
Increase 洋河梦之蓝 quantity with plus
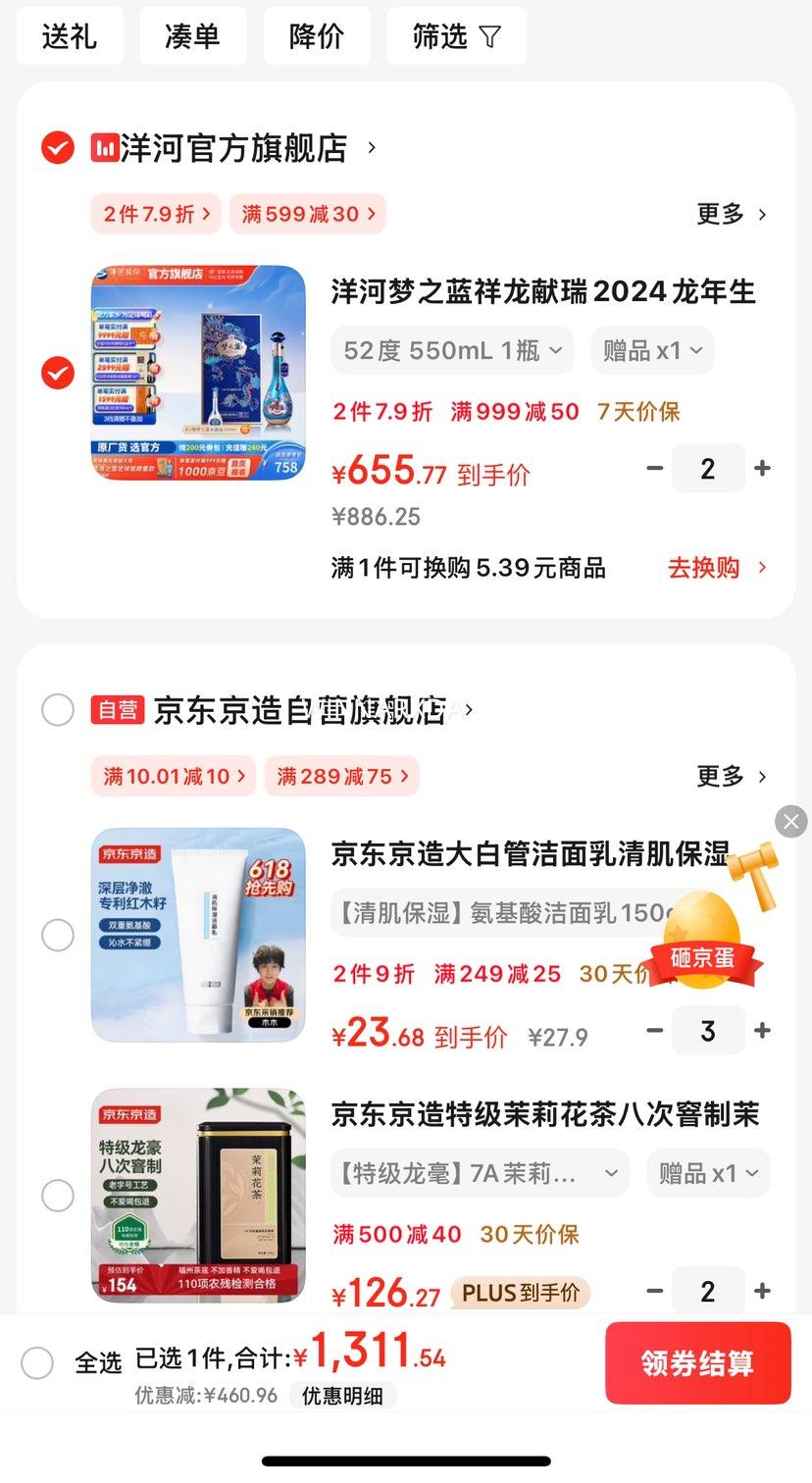point(762,469)
